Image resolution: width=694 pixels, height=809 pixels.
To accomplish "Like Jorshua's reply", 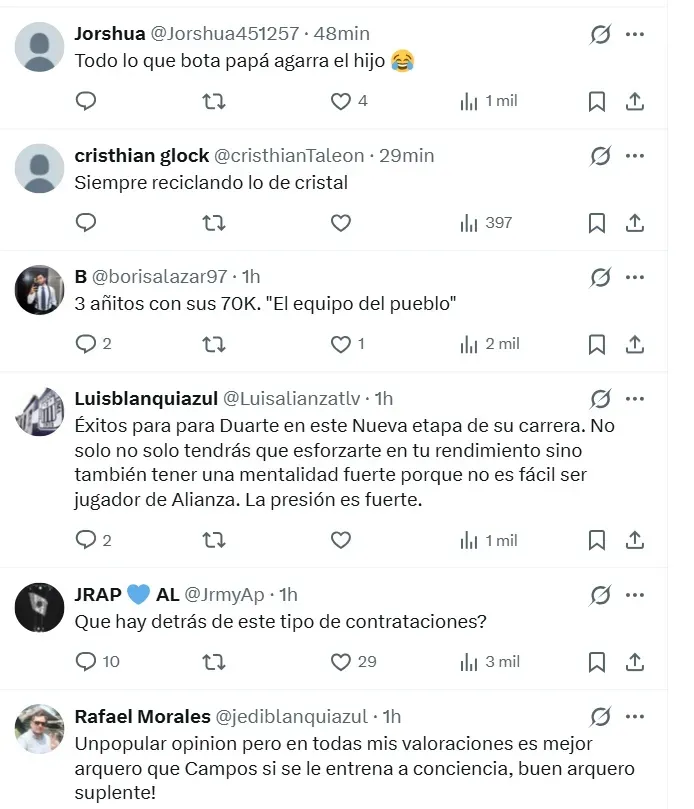I will (341, 101).
